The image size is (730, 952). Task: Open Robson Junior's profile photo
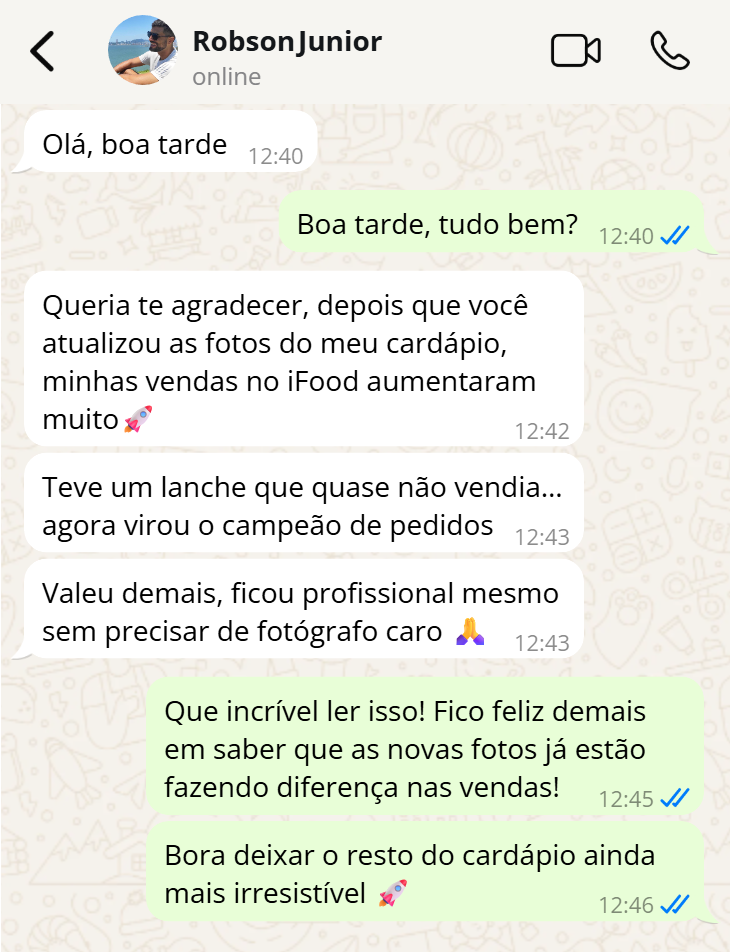coord(143,51)
